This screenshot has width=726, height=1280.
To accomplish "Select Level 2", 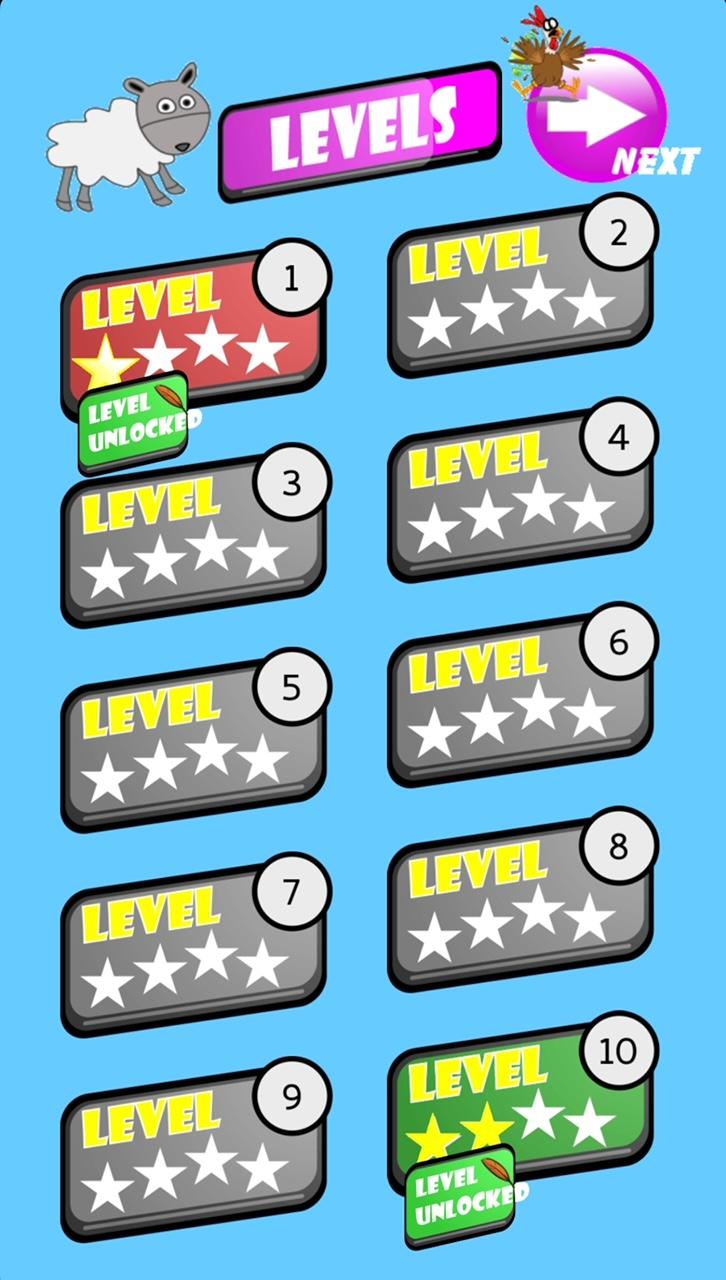I will (x=522, y=288).
